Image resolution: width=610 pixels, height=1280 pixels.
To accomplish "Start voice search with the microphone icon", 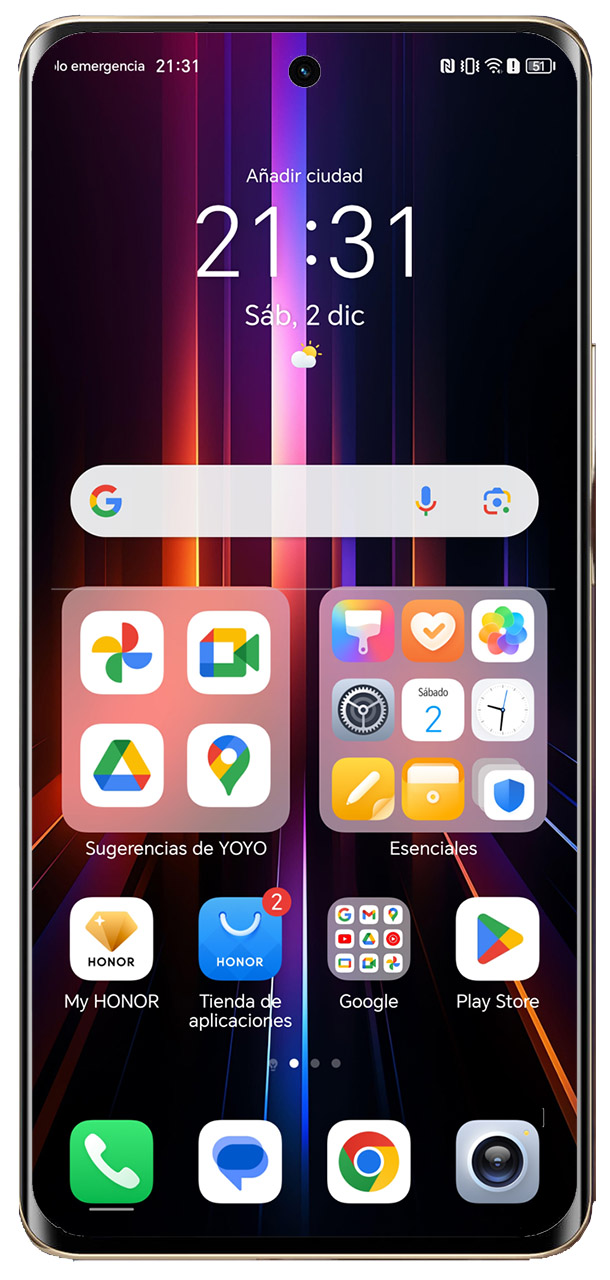I will click(427, 501).
